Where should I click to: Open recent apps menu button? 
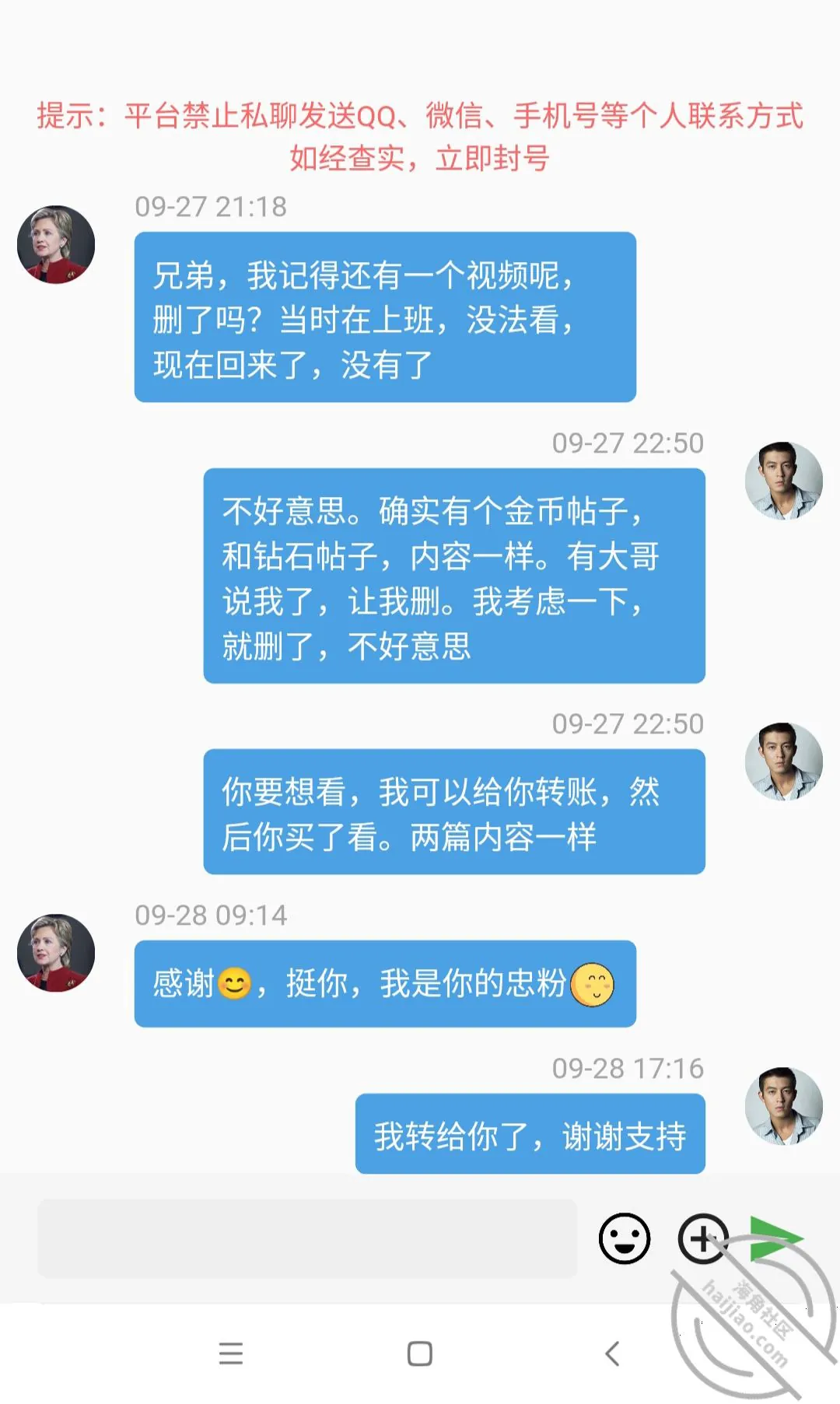[231, 1353]
